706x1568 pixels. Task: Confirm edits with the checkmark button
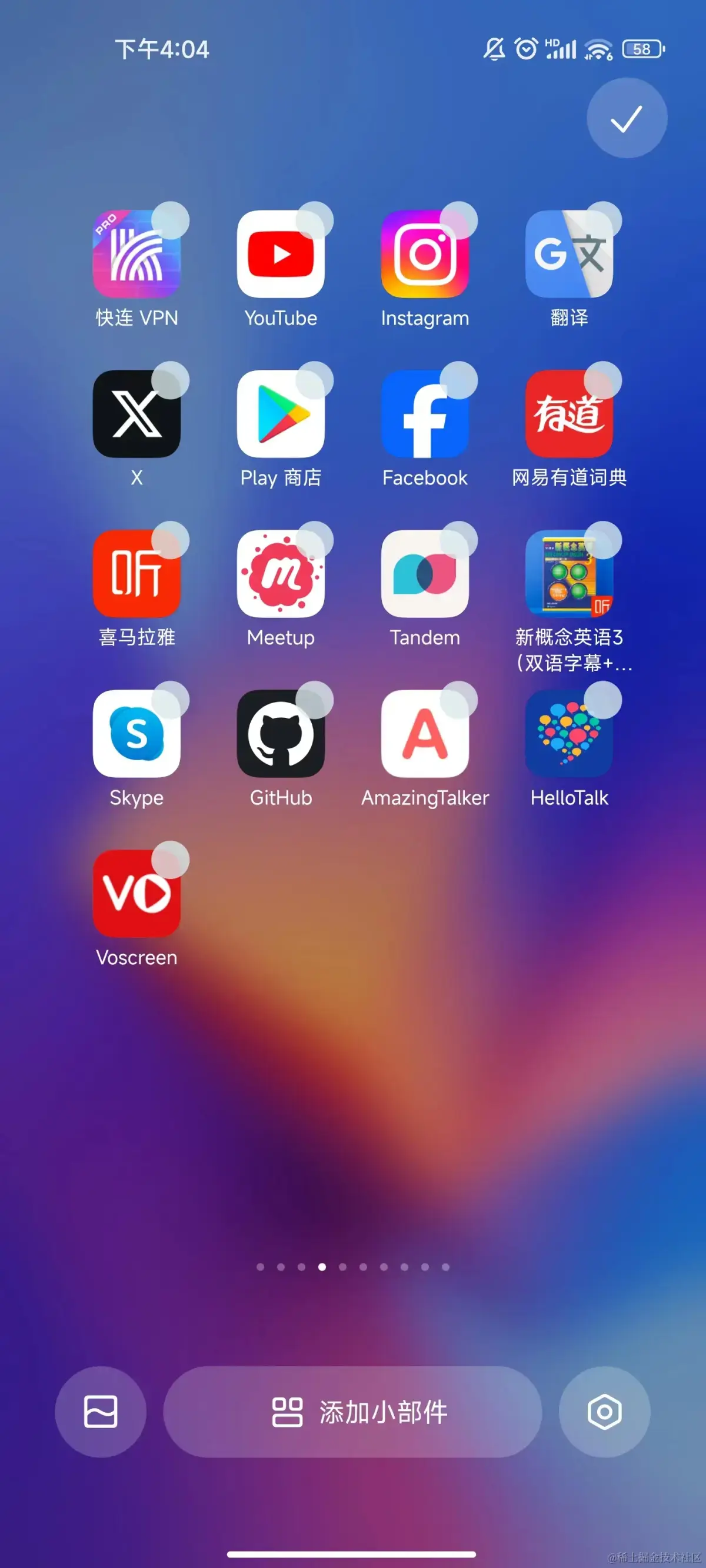tap(626, 118)
